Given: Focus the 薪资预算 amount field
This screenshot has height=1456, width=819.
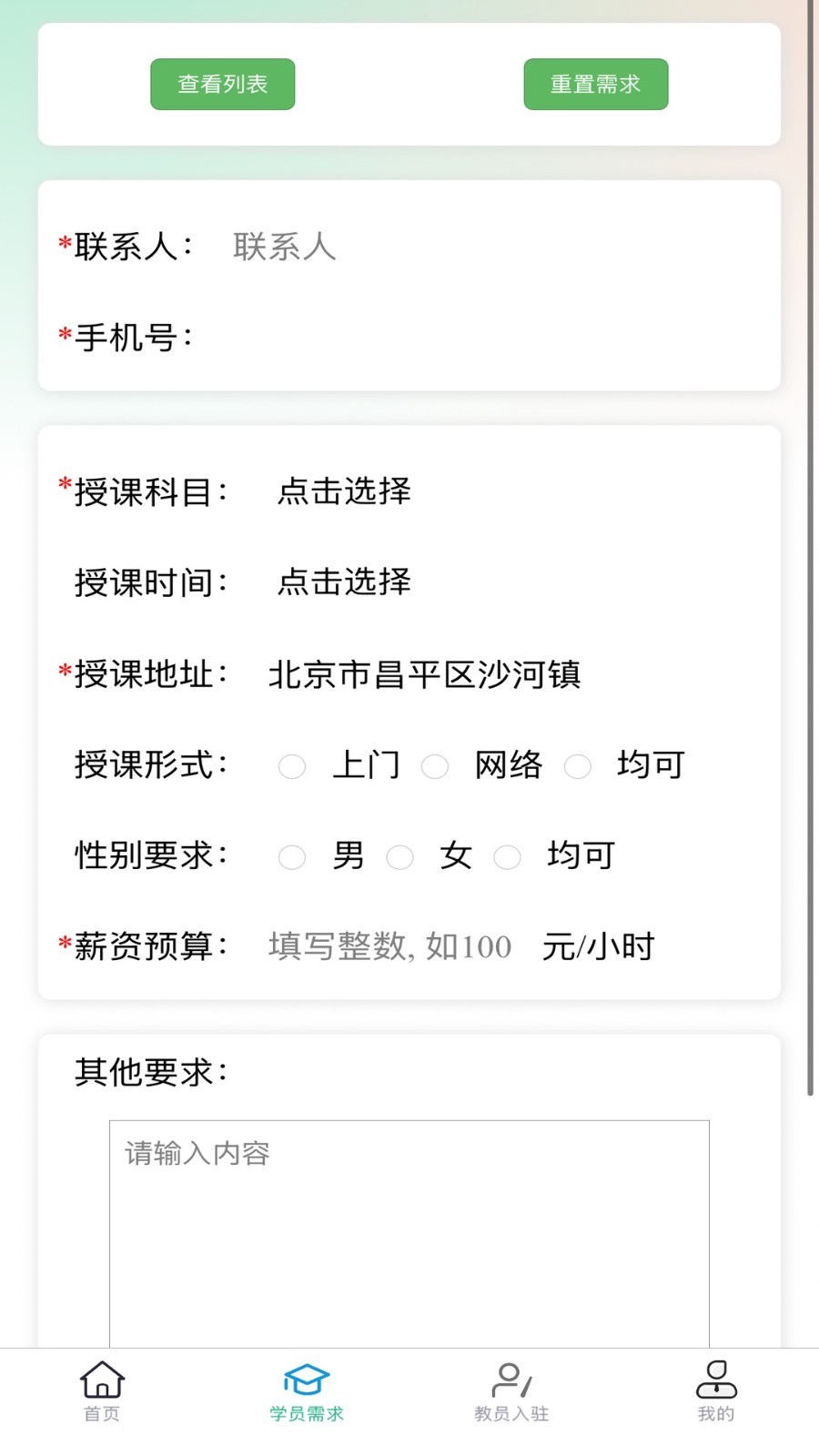Looking at the screenshot, I should point(390,946).
